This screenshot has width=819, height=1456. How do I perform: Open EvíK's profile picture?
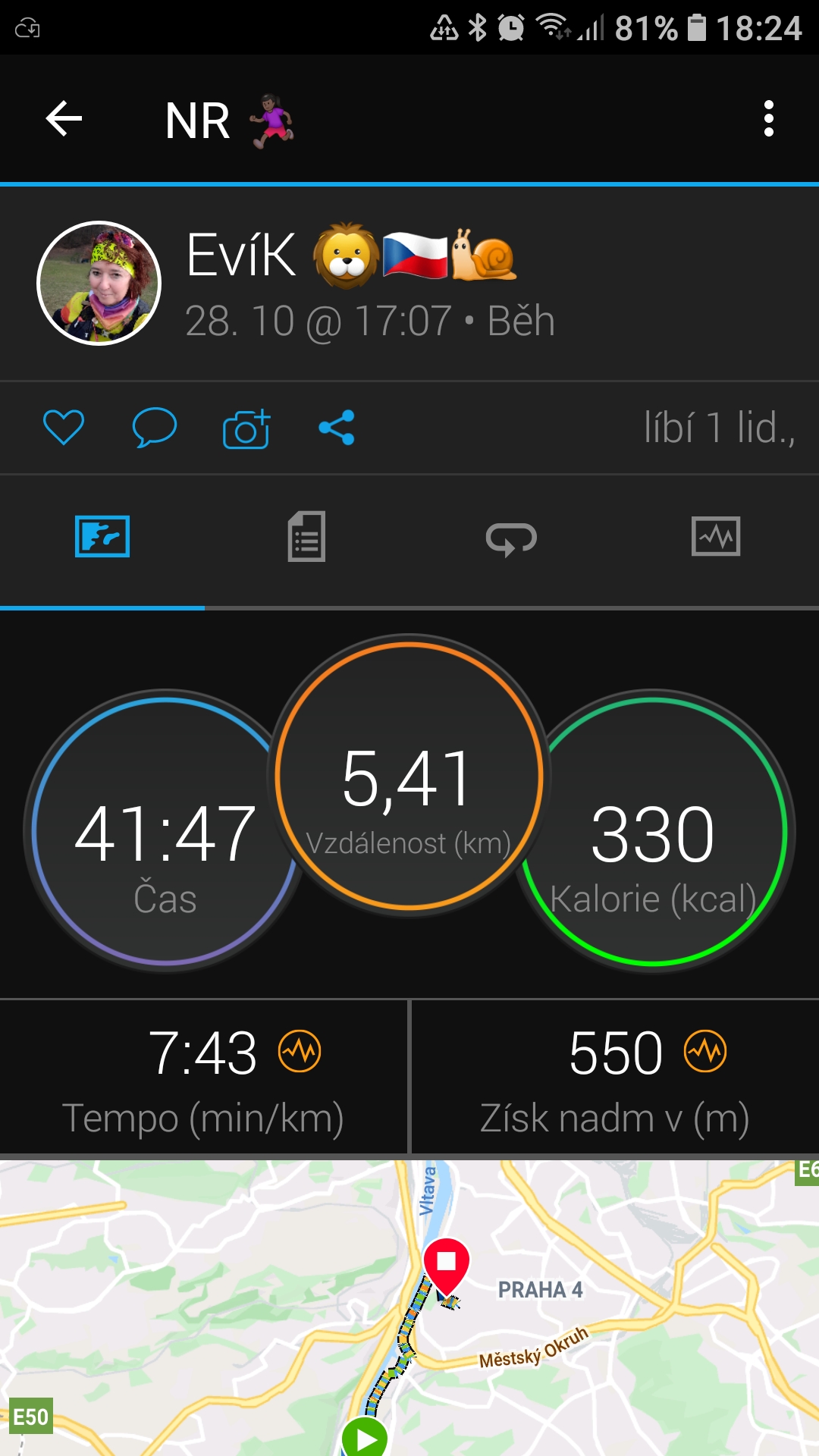coord(99,283)
